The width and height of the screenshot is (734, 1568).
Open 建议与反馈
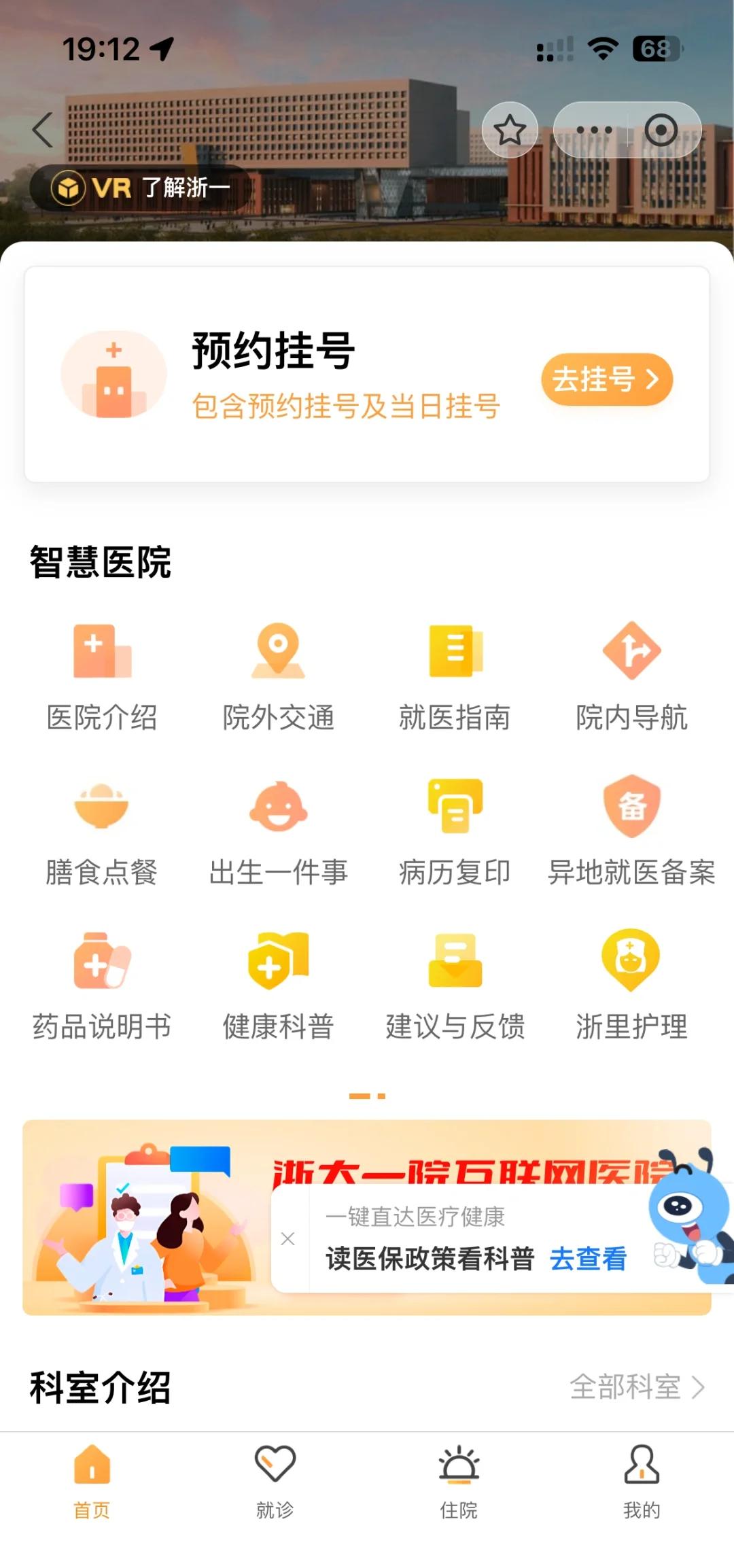(x=455, y=986)
